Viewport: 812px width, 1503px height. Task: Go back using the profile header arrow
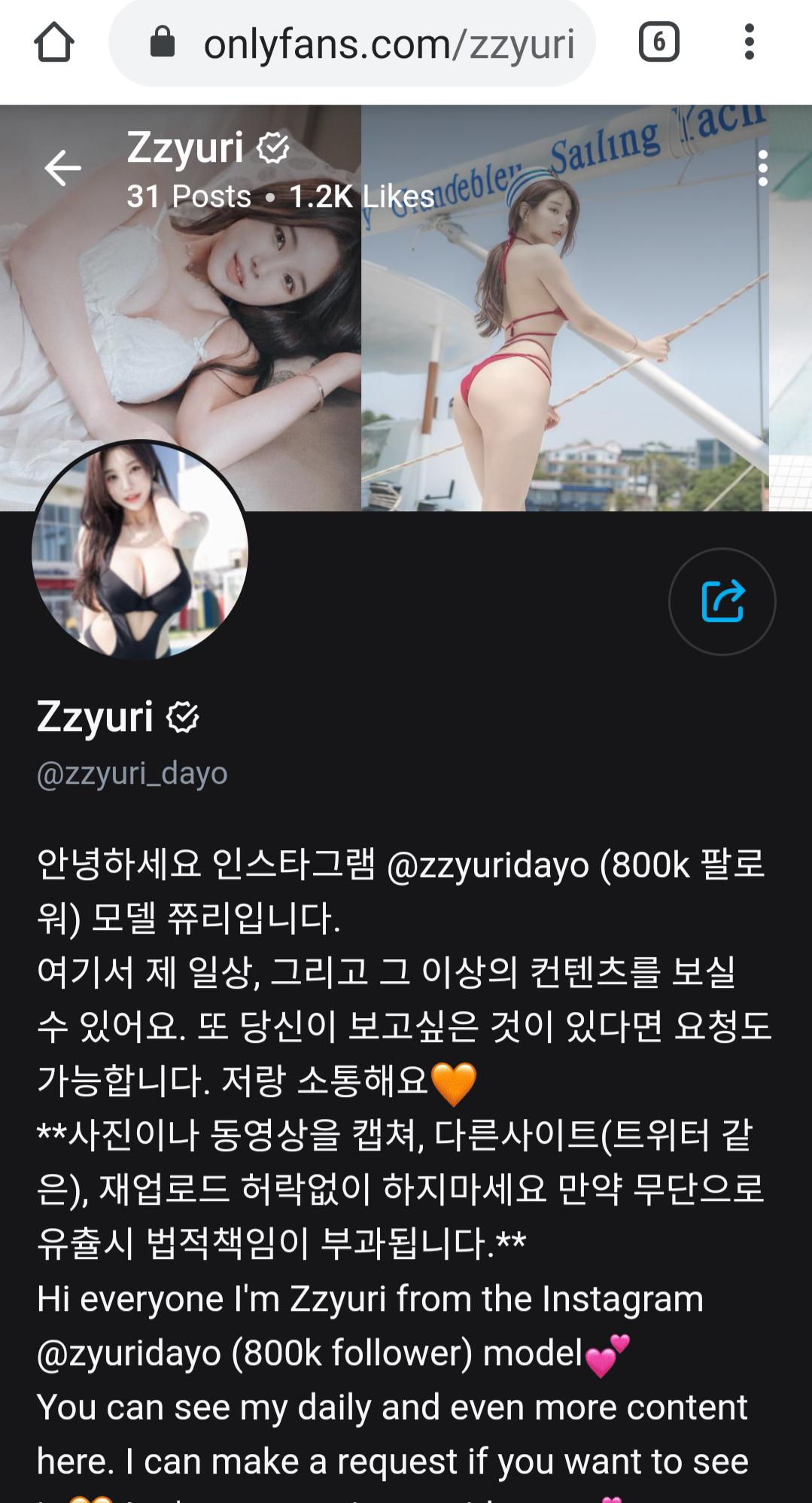point(62,167)
